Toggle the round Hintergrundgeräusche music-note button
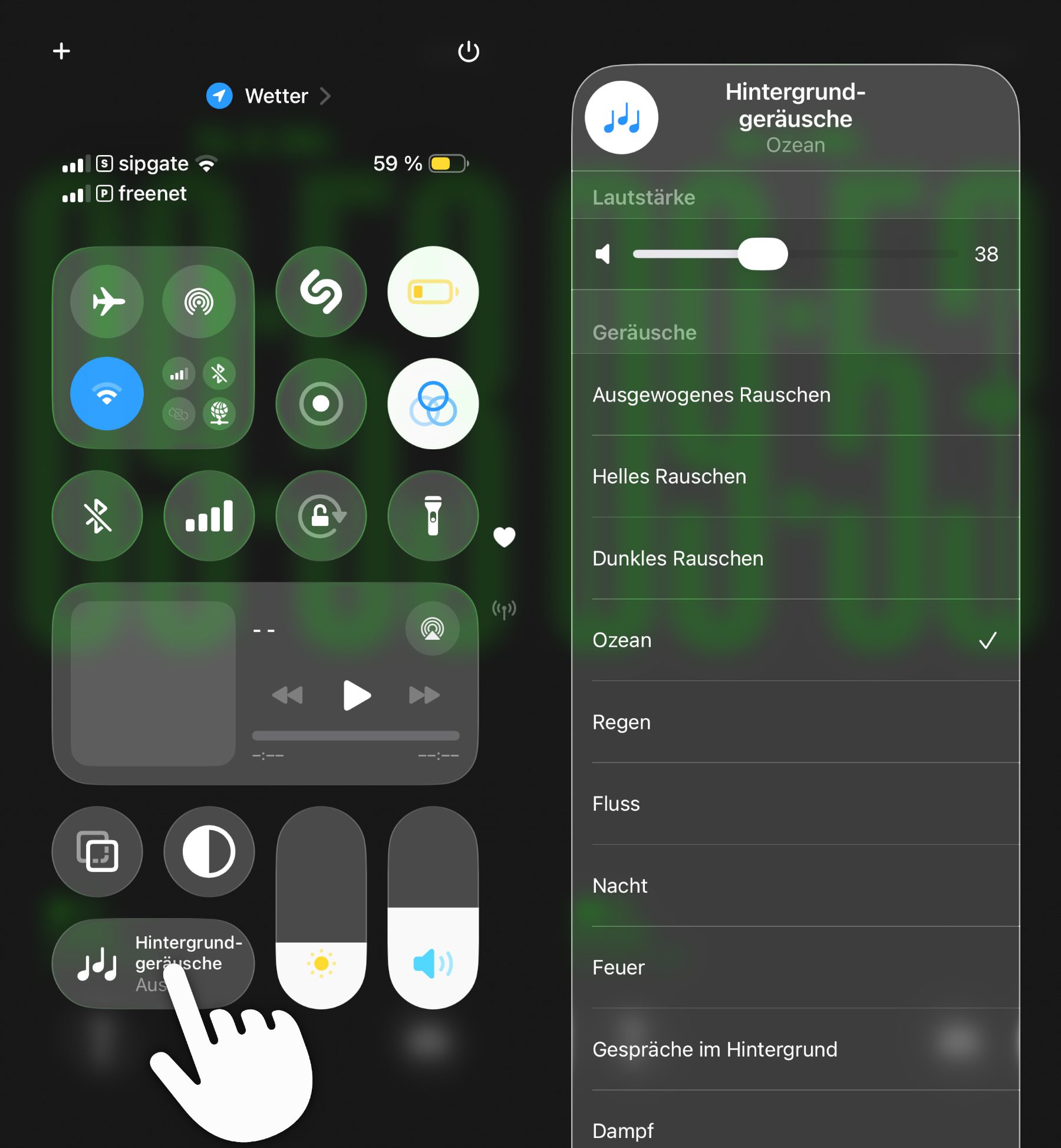The width and height of the screenshot is (1061, 1148). 621,118
